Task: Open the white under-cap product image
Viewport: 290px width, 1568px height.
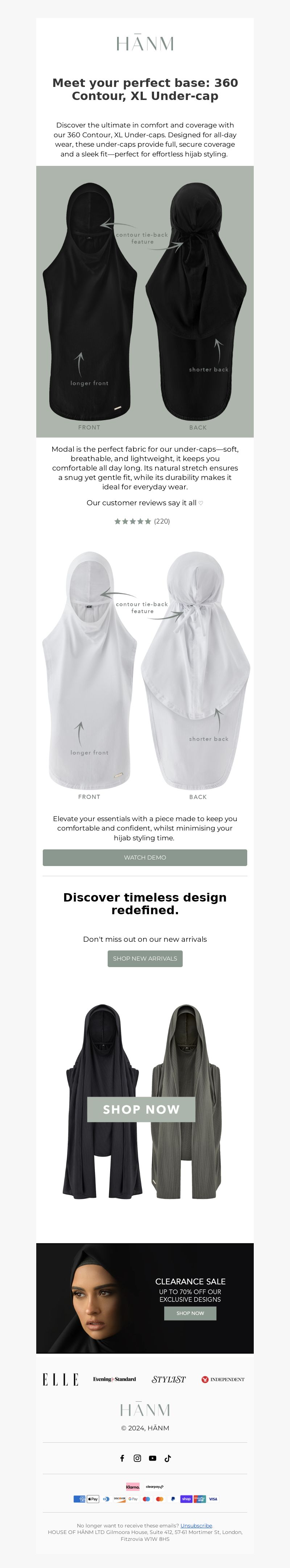Action: pos(145,673)
